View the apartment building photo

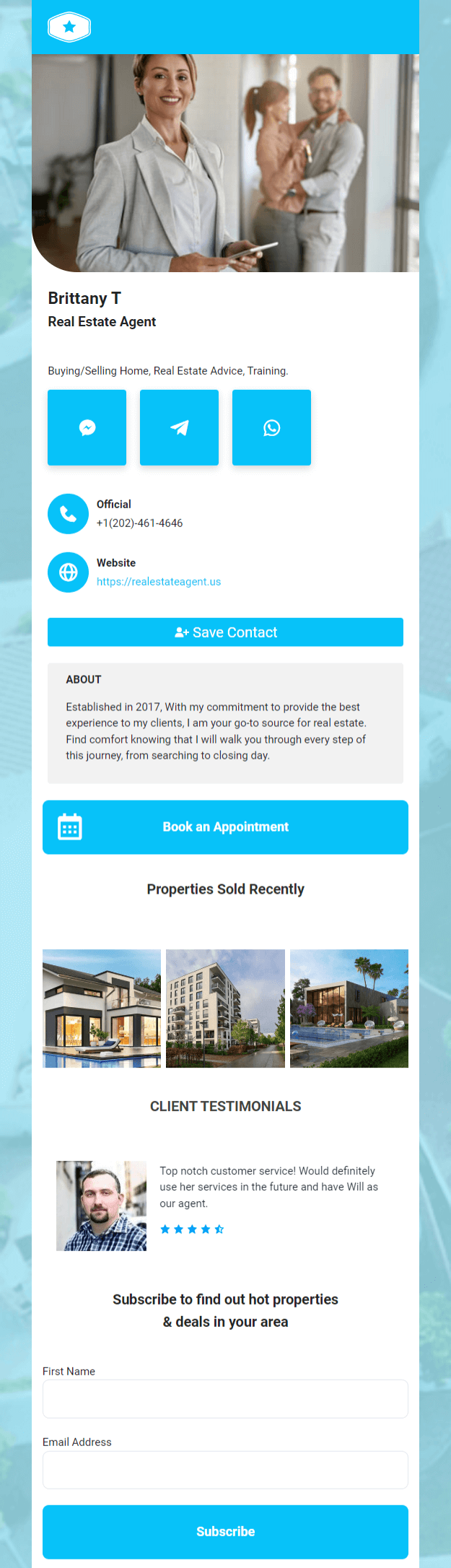(x=225, y=1008)
